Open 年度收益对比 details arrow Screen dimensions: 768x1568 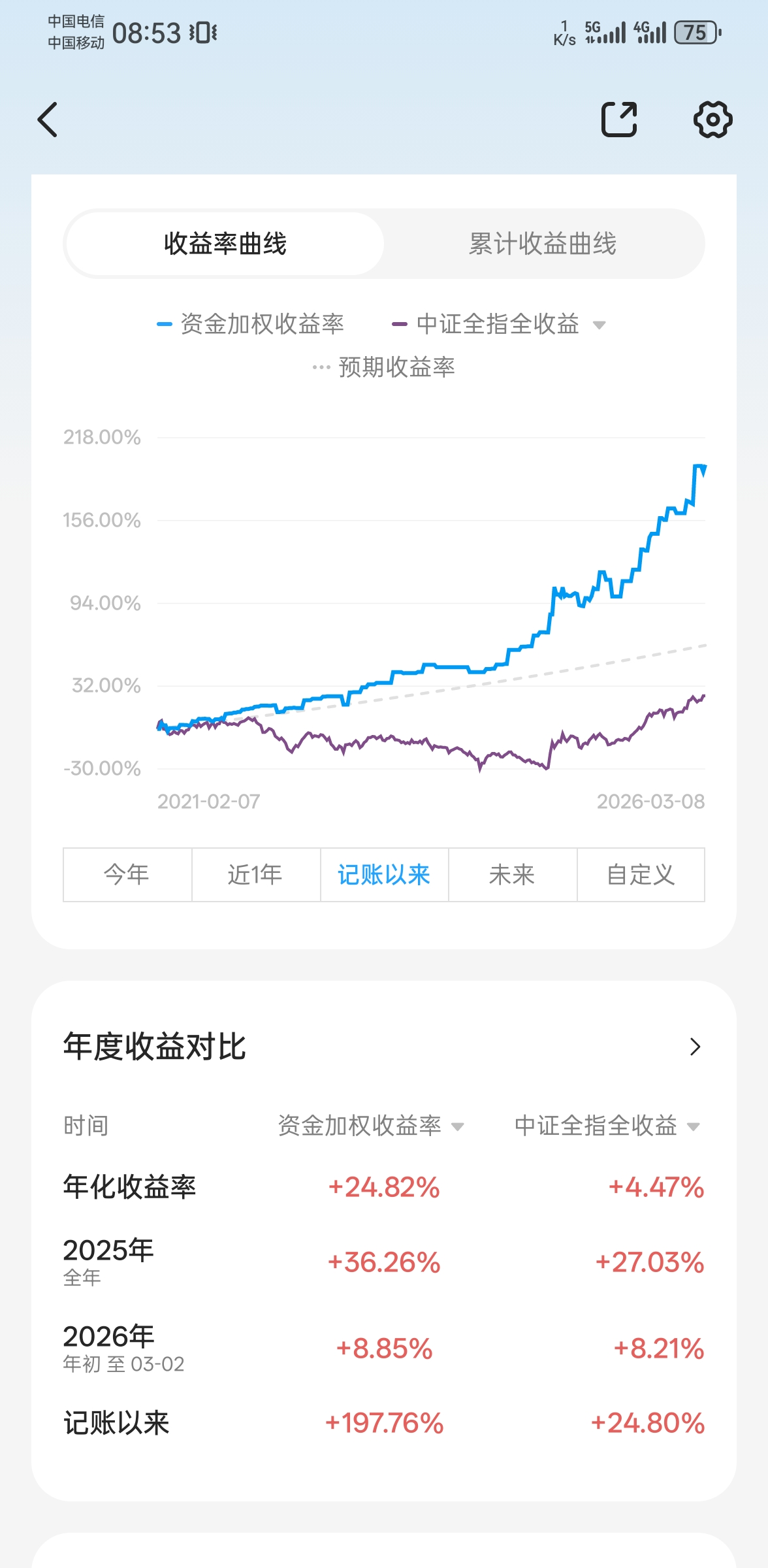pos(695,1047)
